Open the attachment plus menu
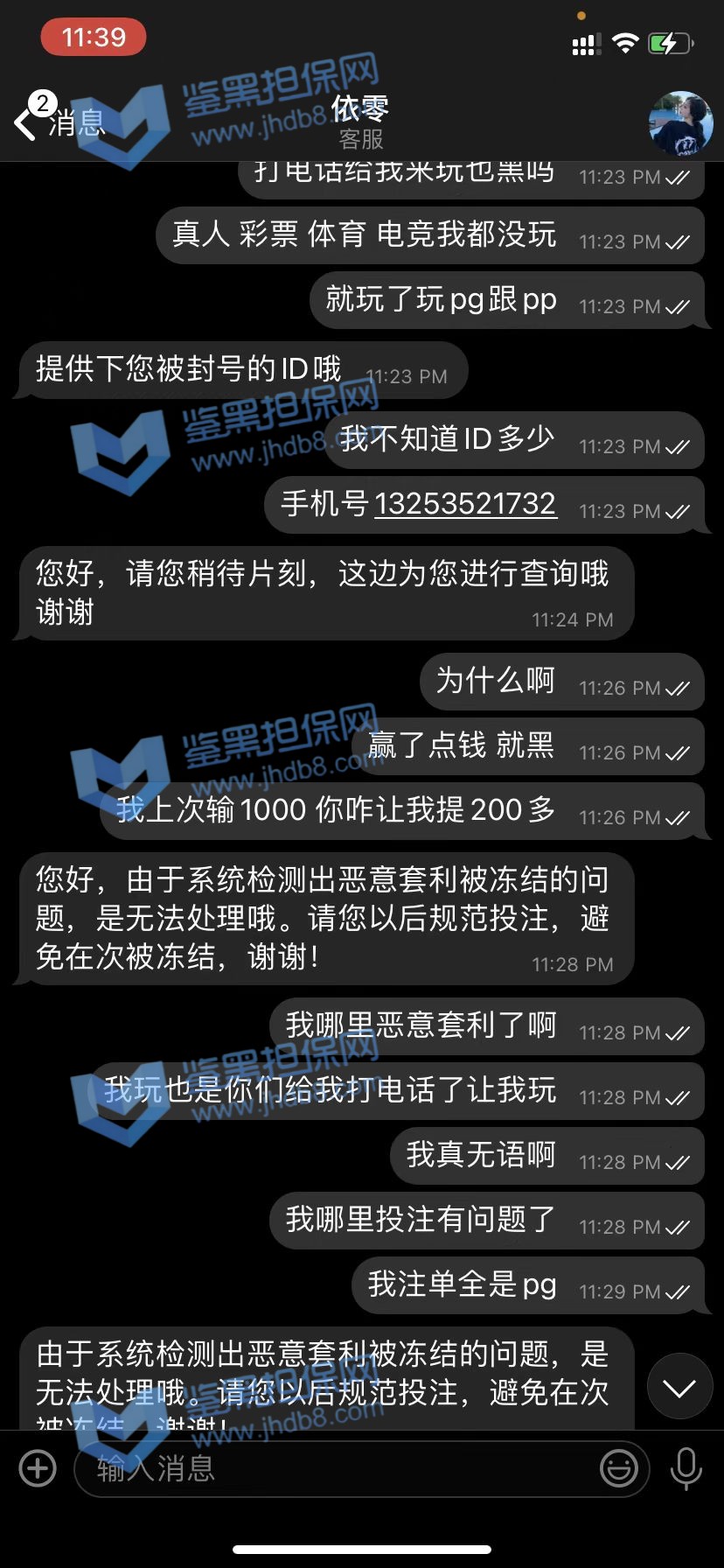 point(38,1469)
